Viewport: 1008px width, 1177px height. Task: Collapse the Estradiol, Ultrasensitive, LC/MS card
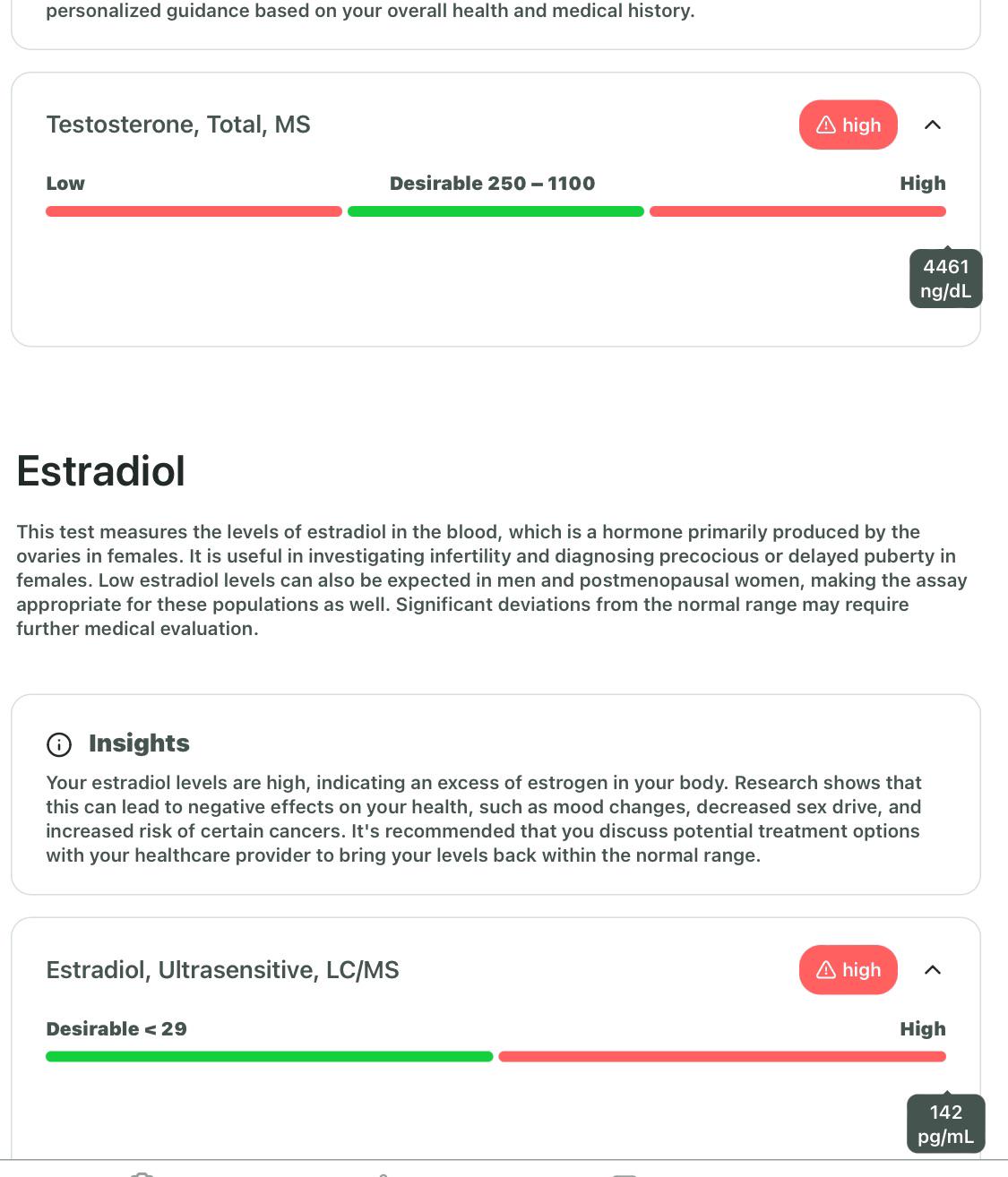click(x=933, y=970)
